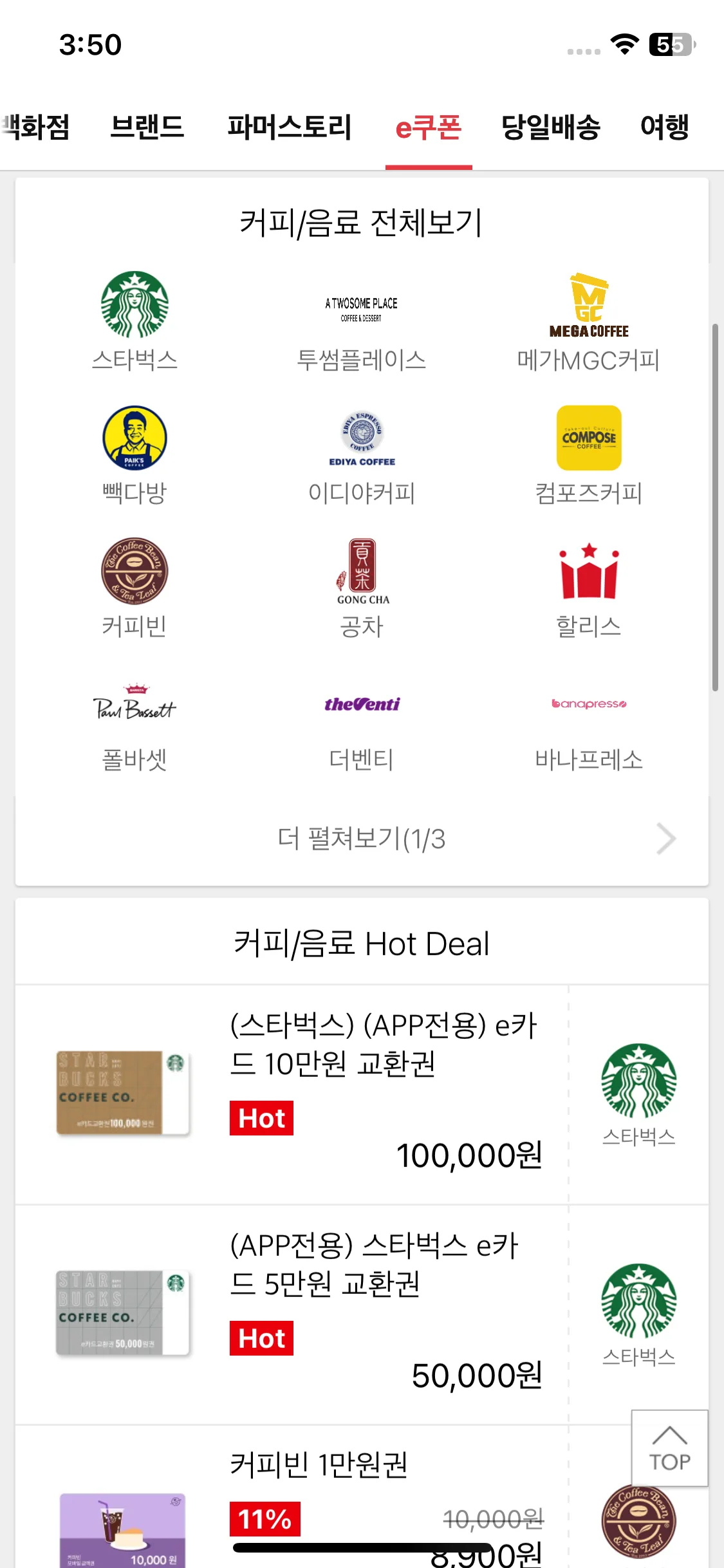724x1568 pixels.
Task: Go to the 여행 tab
Action: pos(665,127)
